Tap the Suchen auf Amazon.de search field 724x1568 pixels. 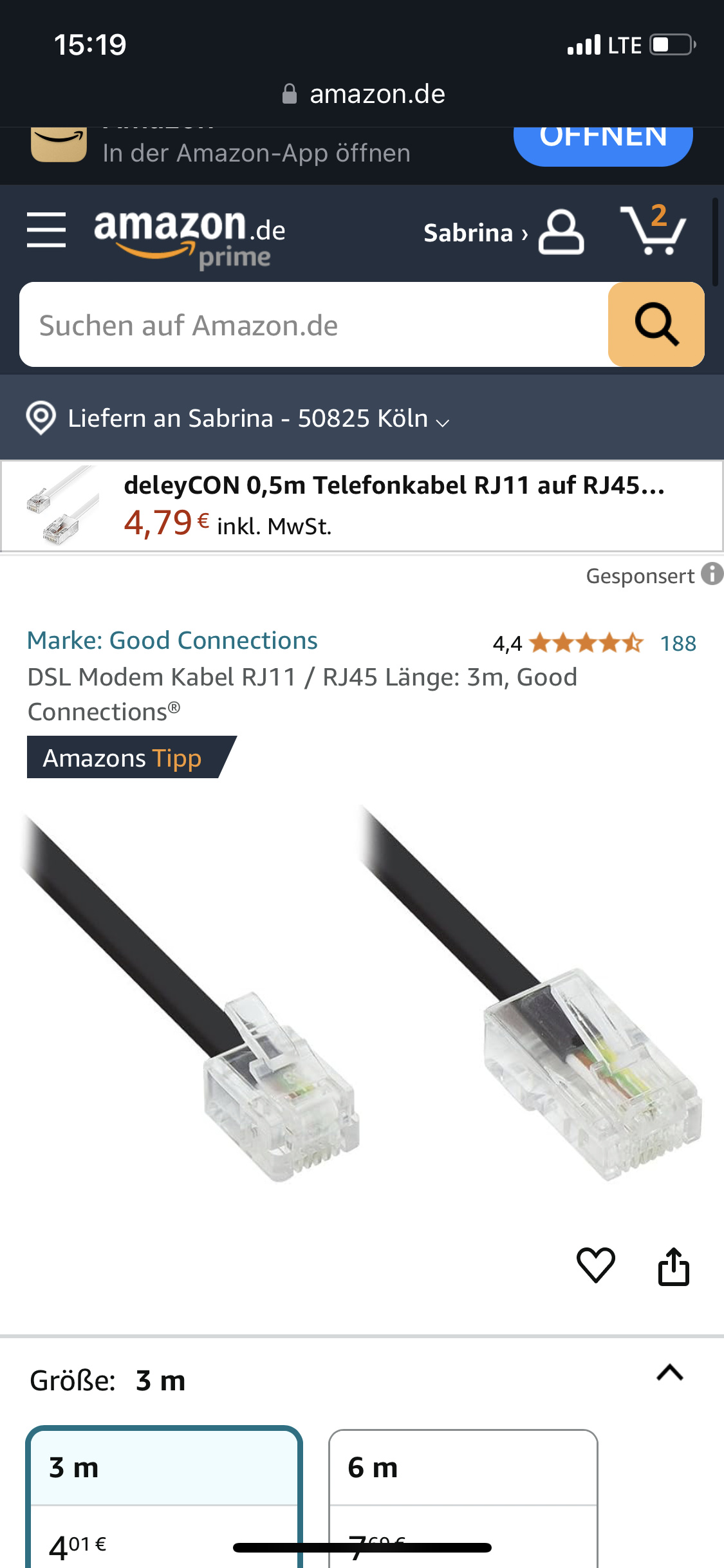point(314,325)
